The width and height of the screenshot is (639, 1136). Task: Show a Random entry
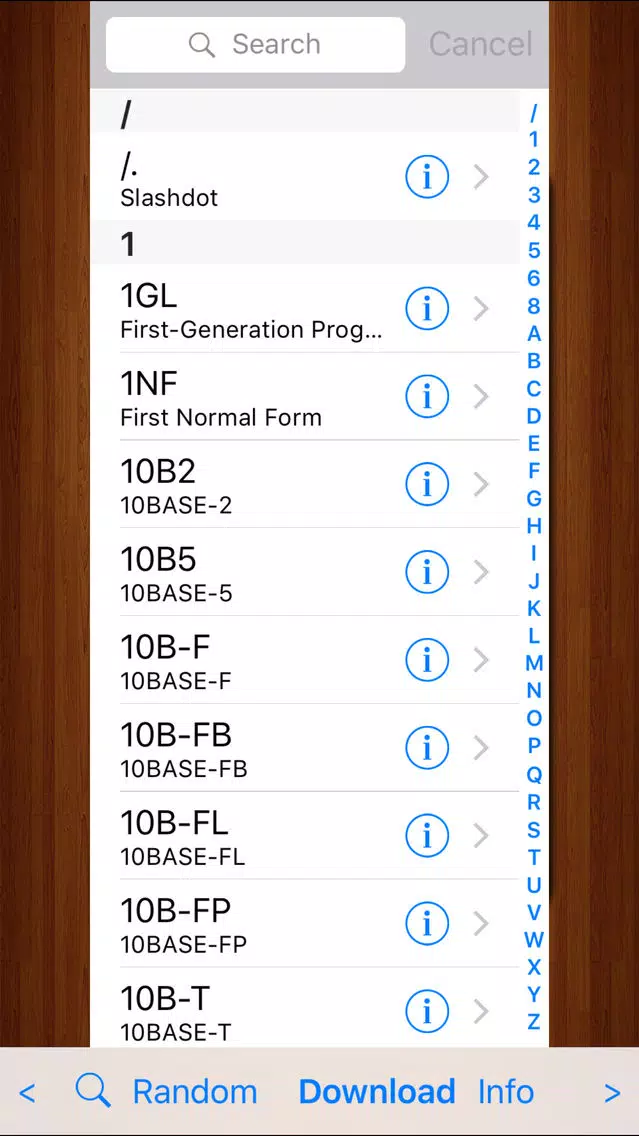(x=195, y=1092)
